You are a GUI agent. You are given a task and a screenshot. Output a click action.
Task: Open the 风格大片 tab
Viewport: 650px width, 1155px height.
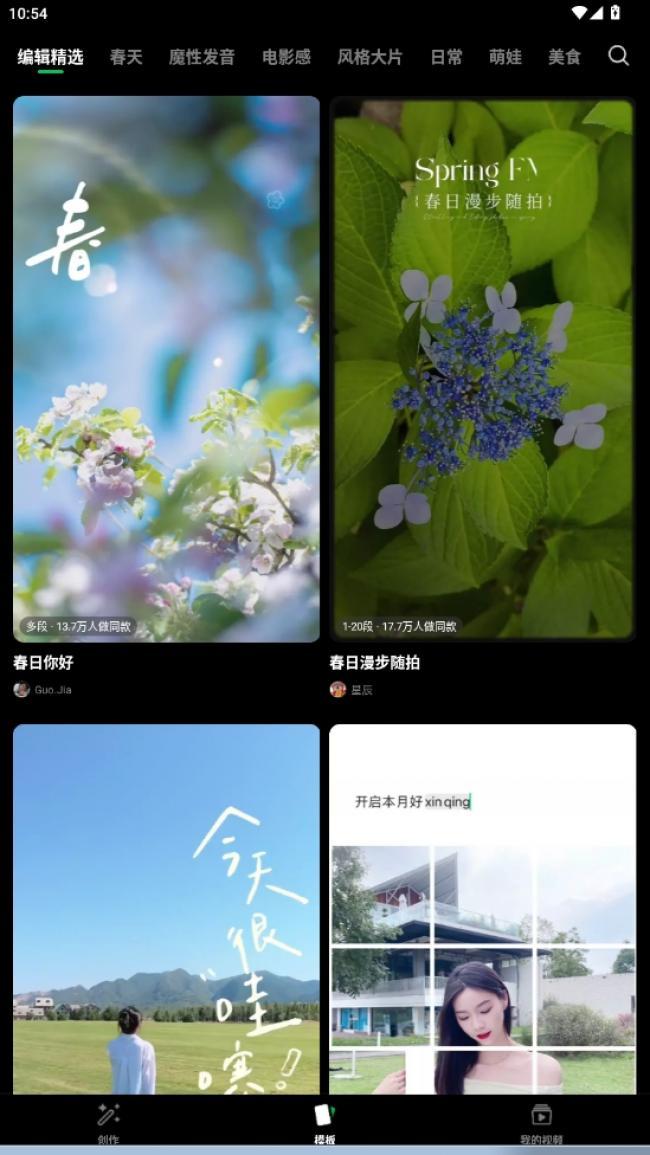(369, 57)
